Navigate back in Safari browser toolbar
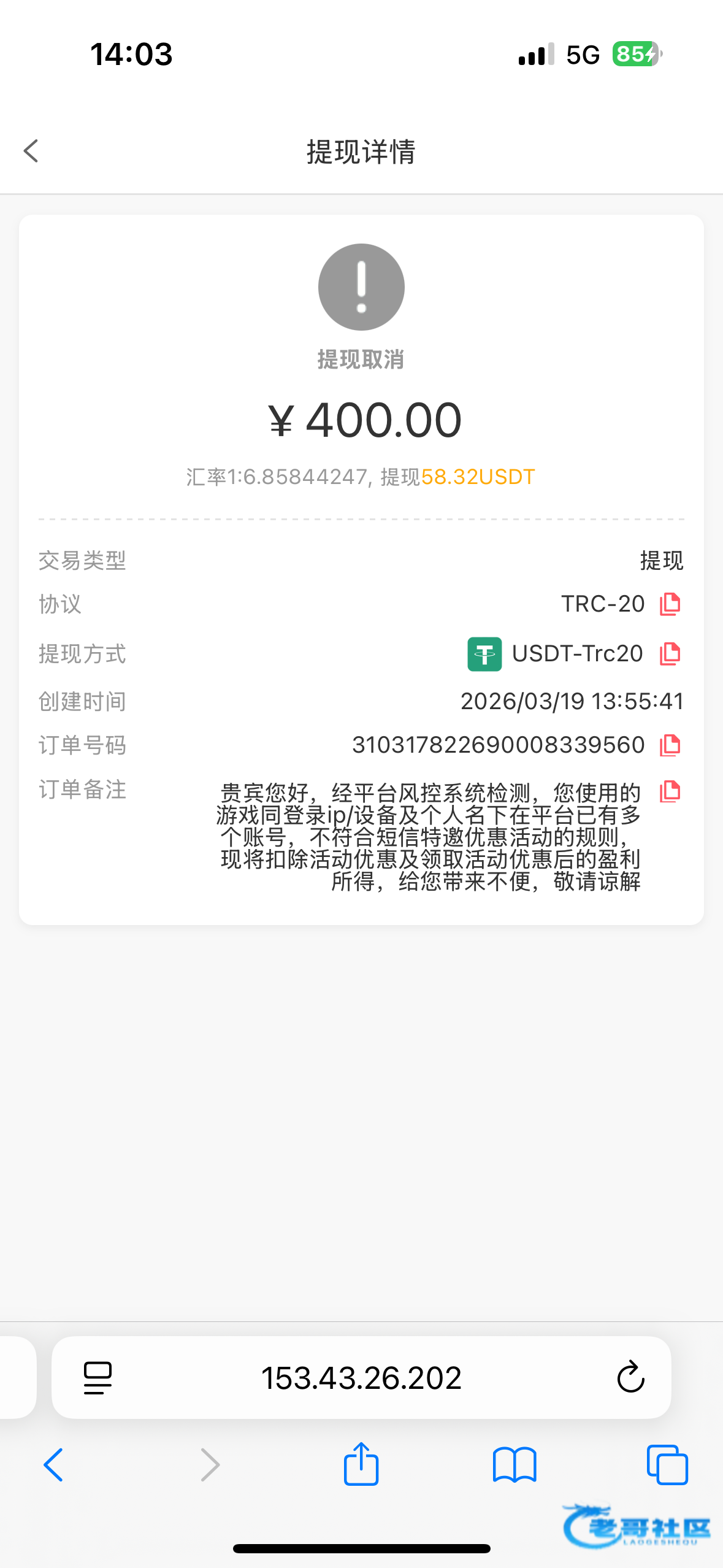723x1568 pixels. click(x=54, y=1465)
